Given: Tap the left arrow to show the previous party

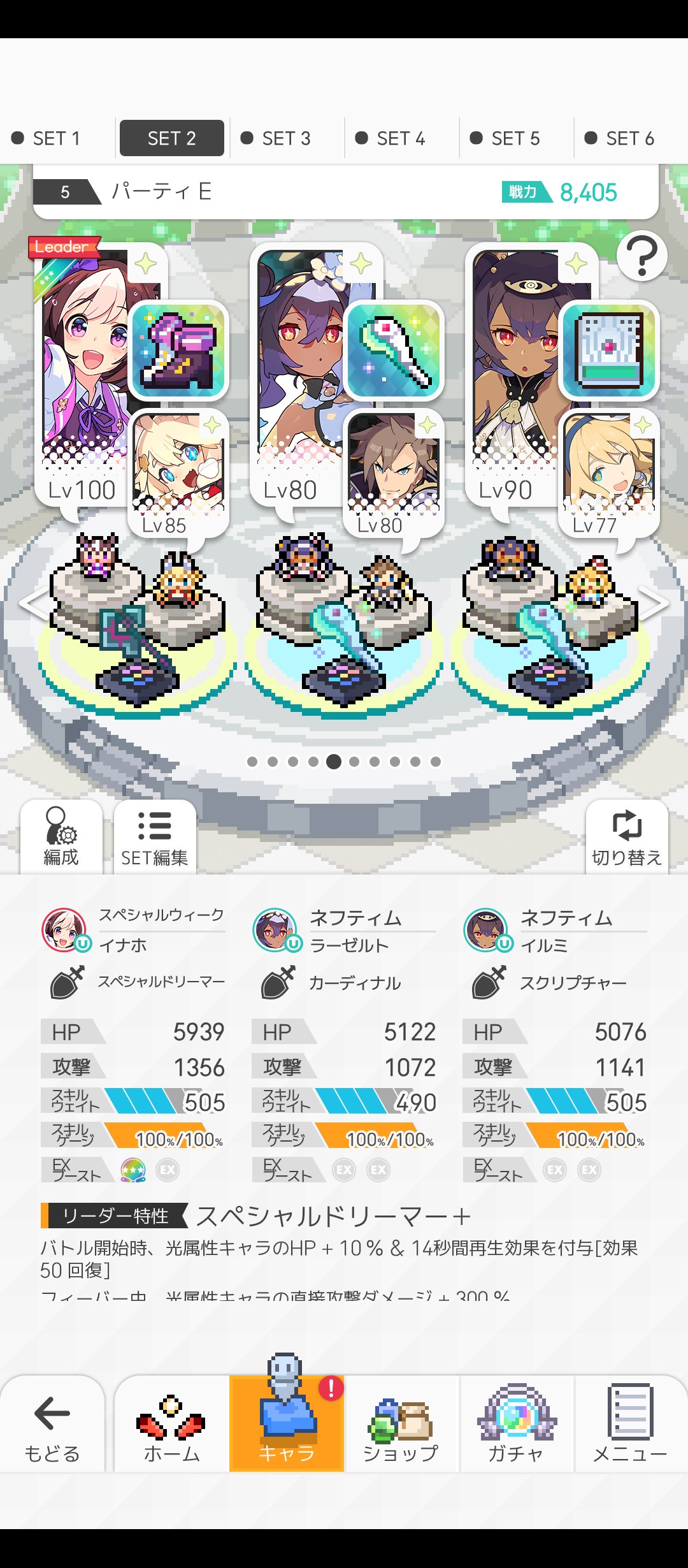Looking at the screenshot, I should [31, 602].
